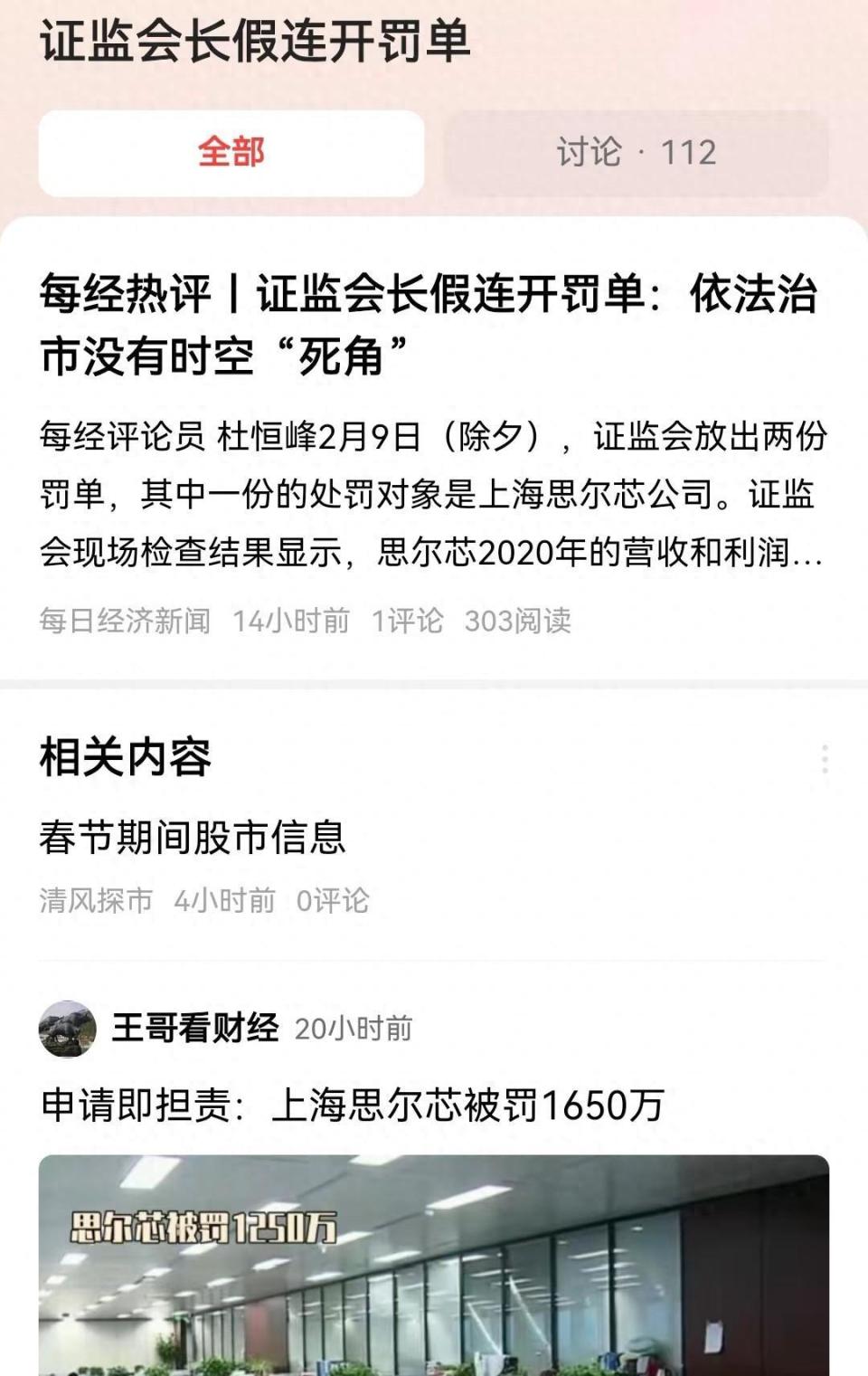Viewport: 868px width, 1376px height.
Task: Open the 申请即担责 上海思尔芯被罚1650万 post
Action: click(353, 1105)
